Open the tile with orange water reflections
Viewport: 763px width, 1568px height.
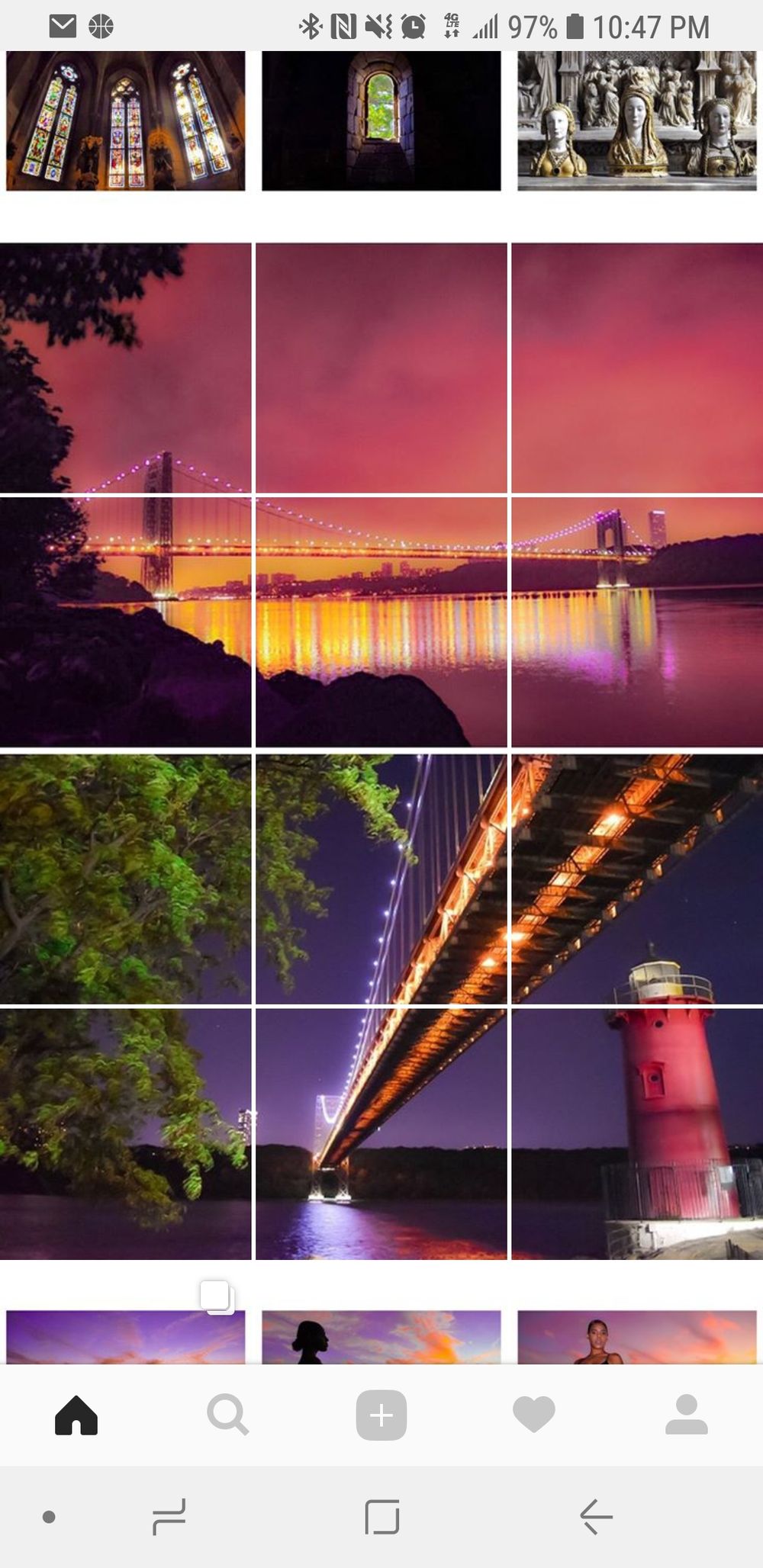point(381,621)
